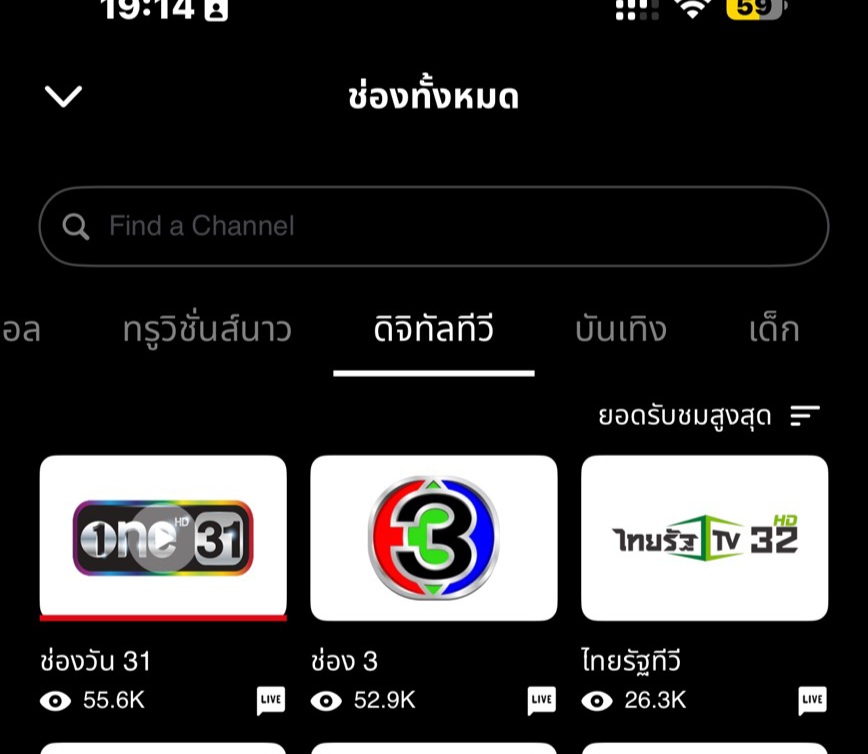Open the เด็ก tab
The width and height of the screenshot is (868, 754).
pos(774,330)
